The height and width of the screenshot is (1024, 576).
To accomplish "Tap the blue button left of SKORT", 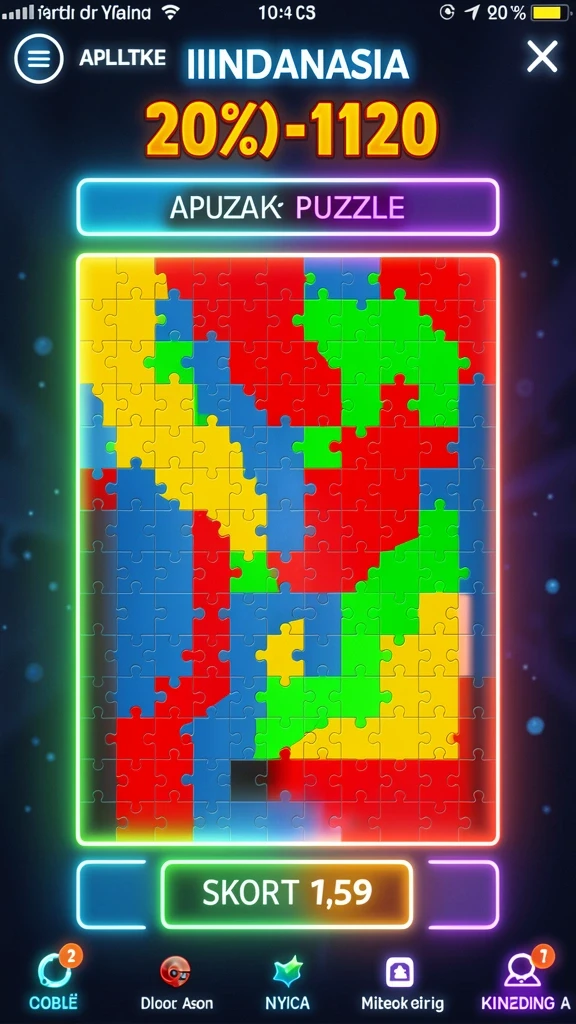I will [112, 894].
